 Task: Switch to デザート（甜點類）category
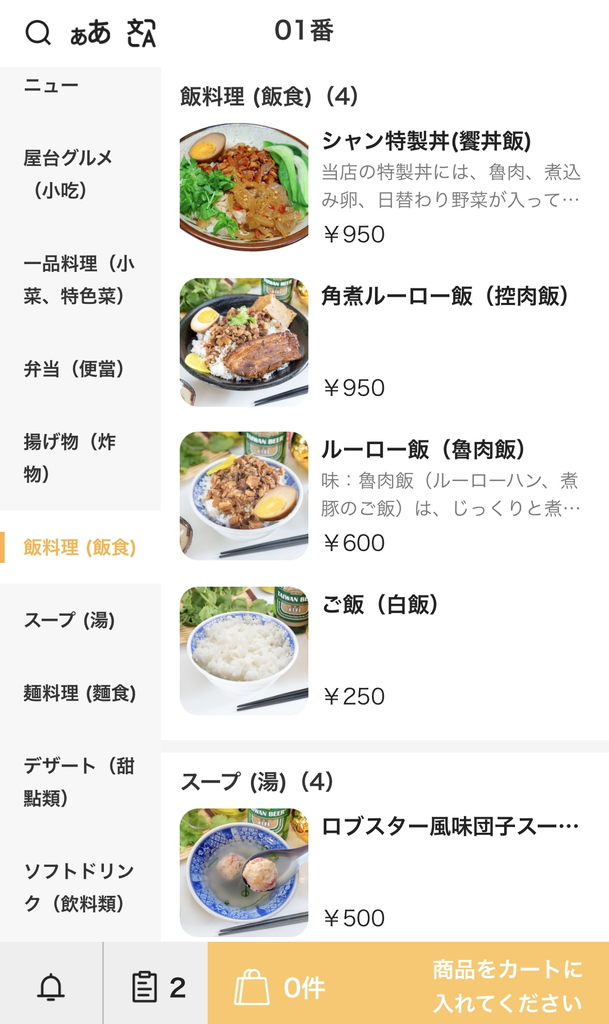click(x=79, y=782)
